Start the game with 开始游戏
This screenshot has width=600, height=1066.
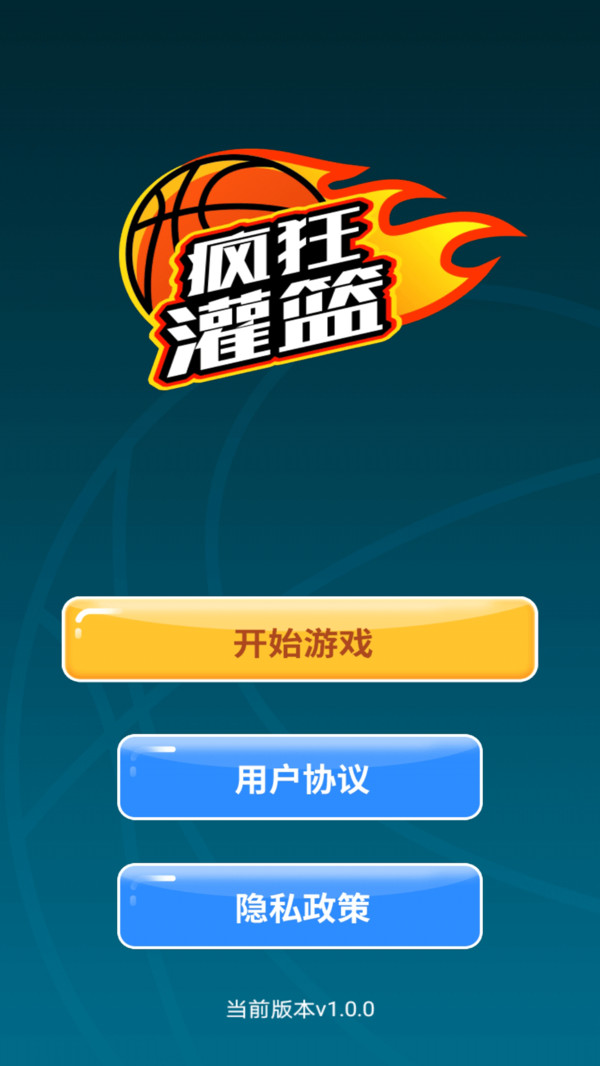point(300,640)
